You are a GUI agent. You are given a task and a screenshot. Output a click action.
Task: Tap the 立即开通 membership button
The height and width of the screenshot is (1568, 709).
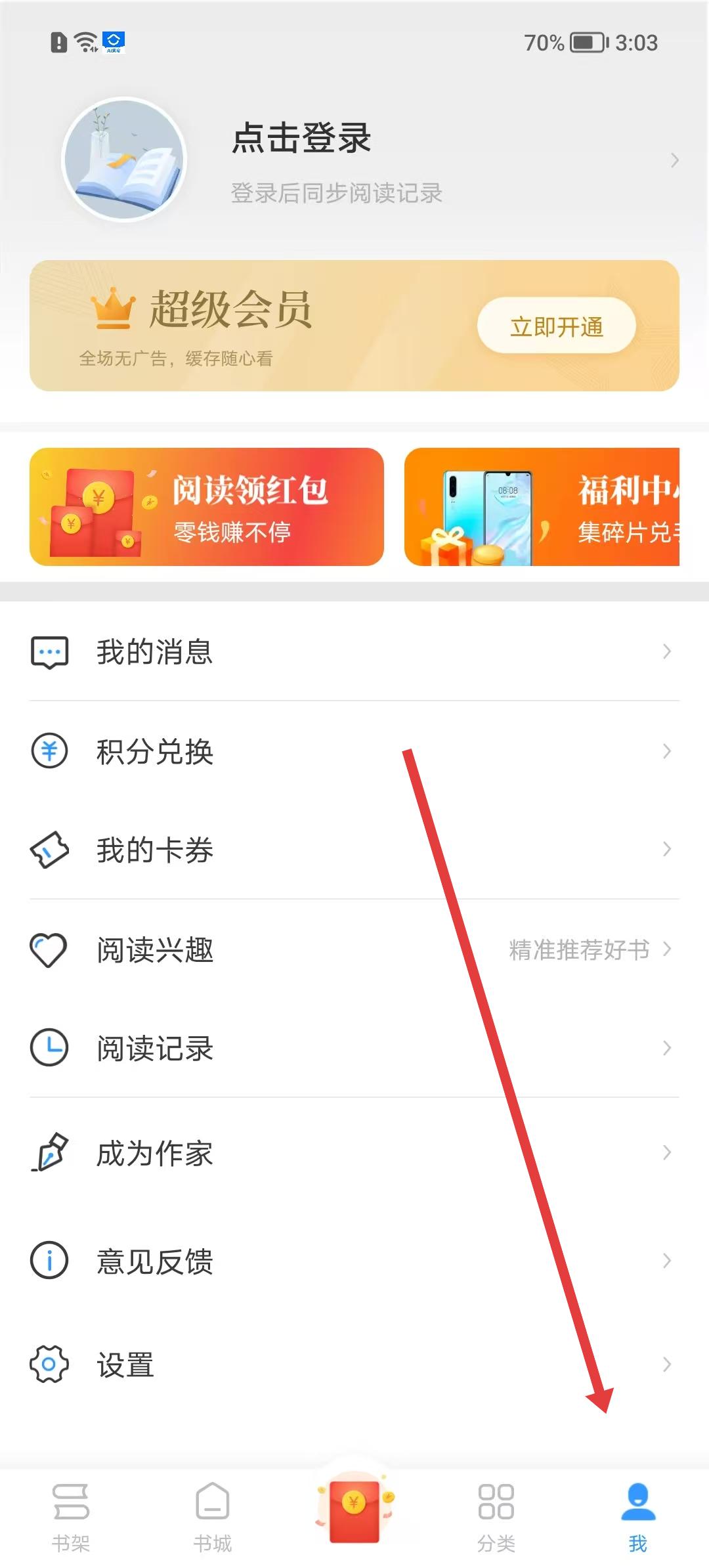(x=556, y=326)
